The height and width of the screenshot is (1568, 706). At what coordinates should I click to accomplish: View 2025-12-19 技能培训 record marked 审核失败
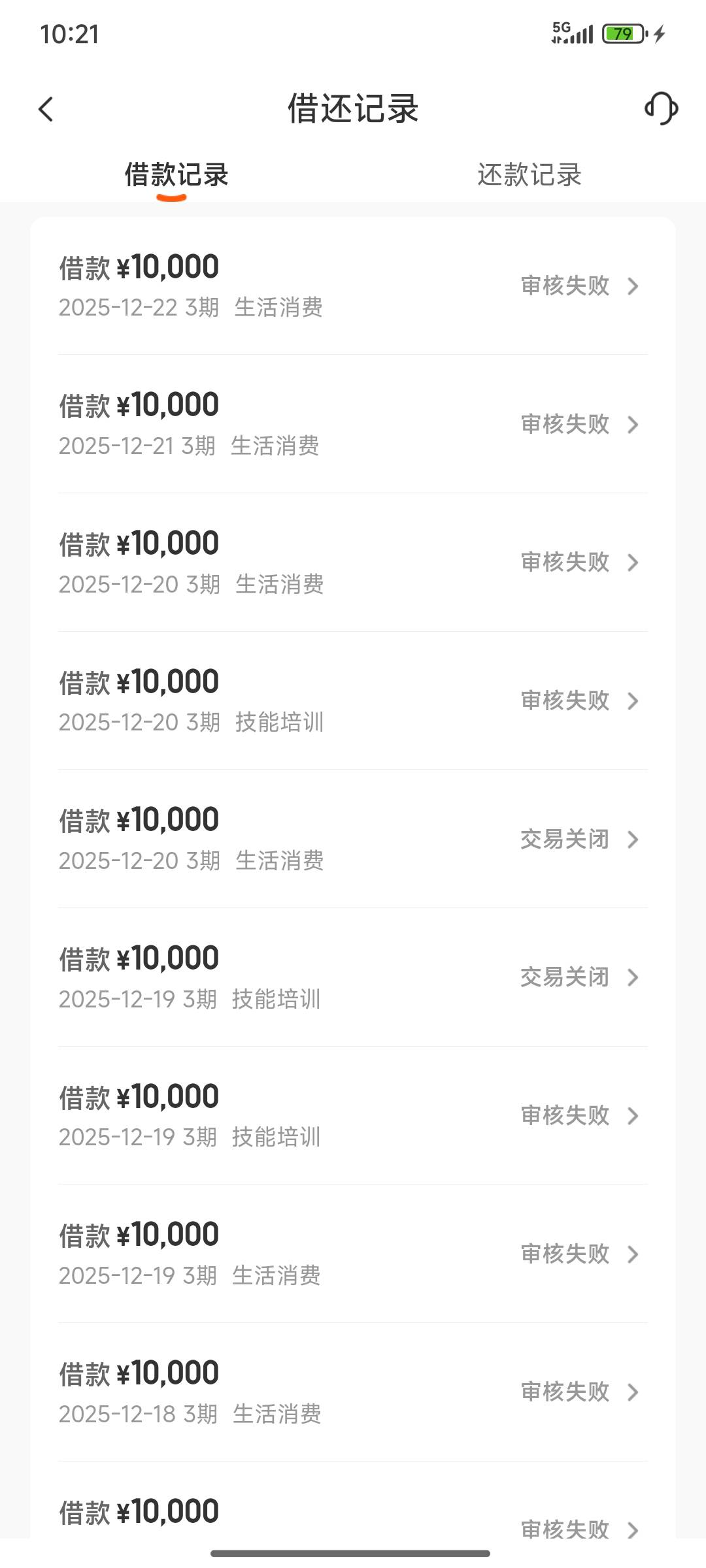pyautogui.click(x=353, y=1116)
